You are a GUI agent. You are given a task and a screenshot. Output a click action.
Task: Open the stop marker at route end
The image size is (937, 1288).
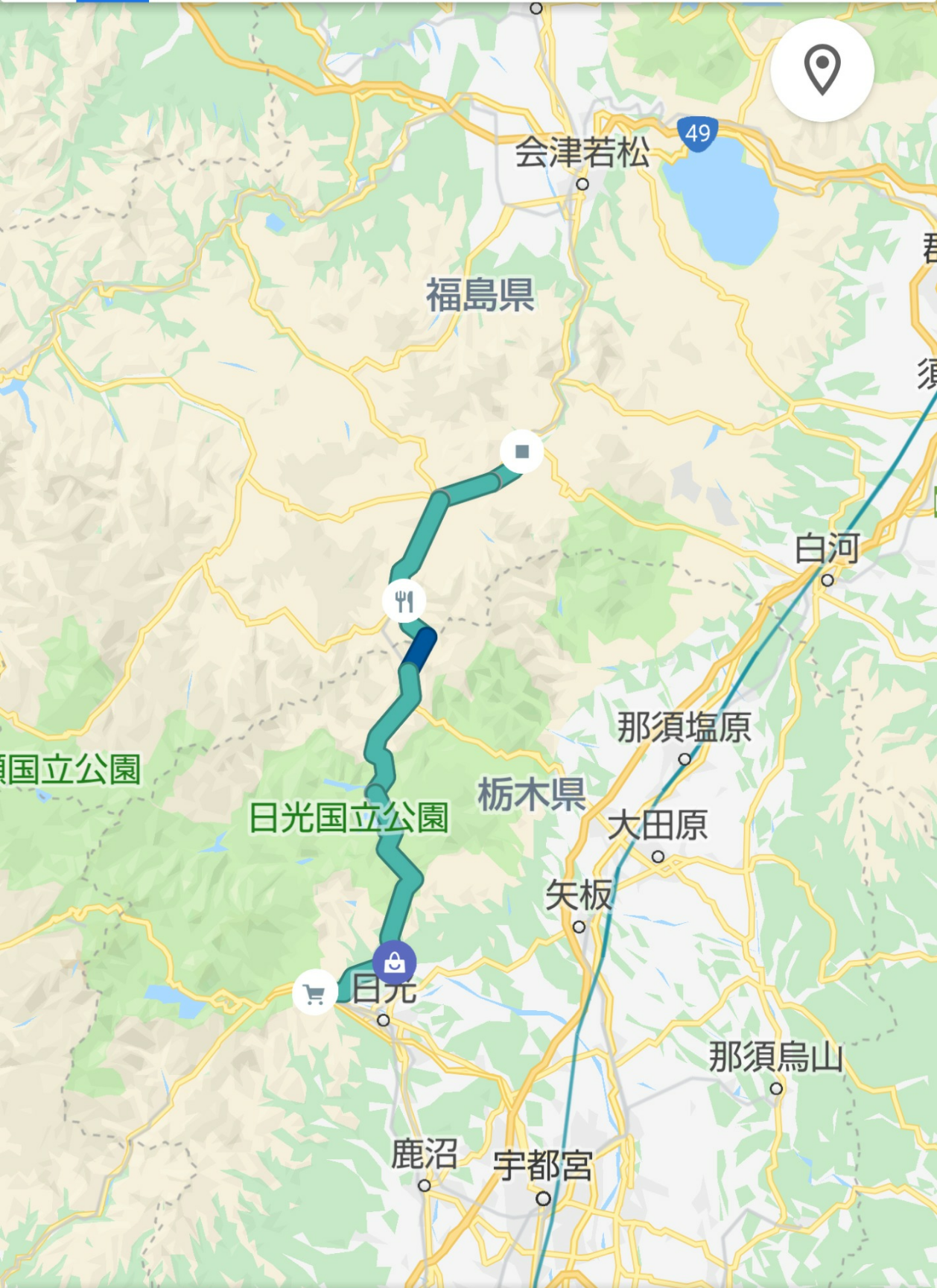pyautogui.click(x=521, y=451)
